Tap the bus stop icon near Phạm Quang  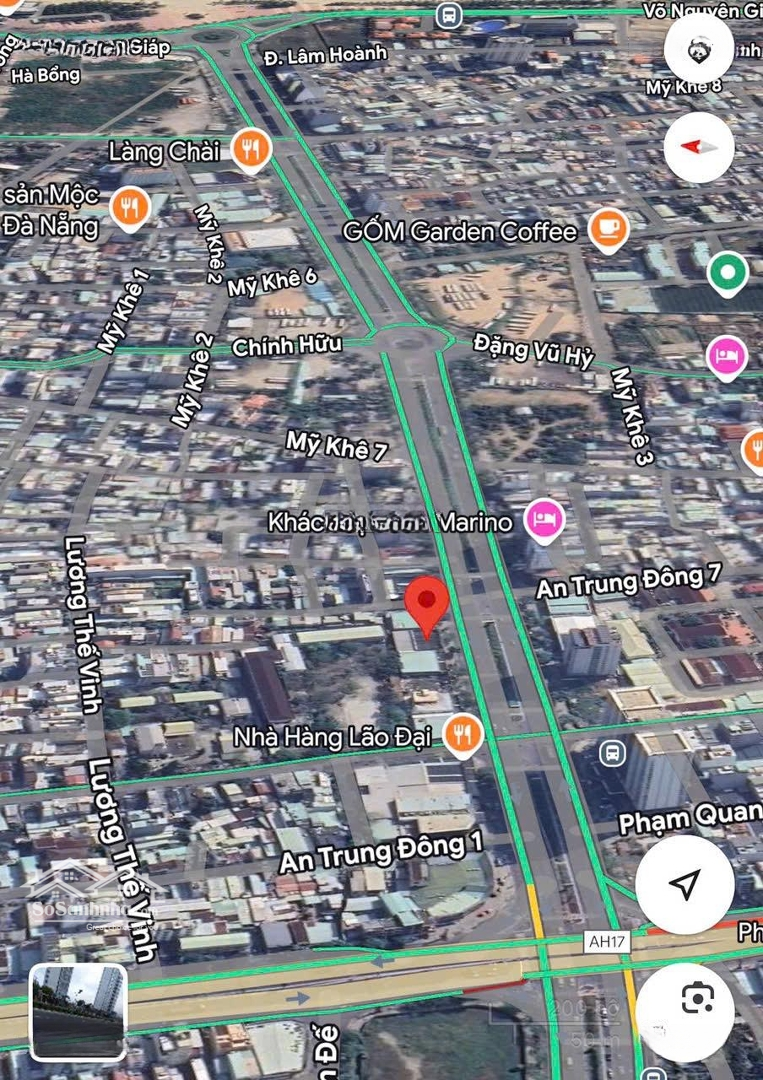pyautogui.click(x=613, y=753)
